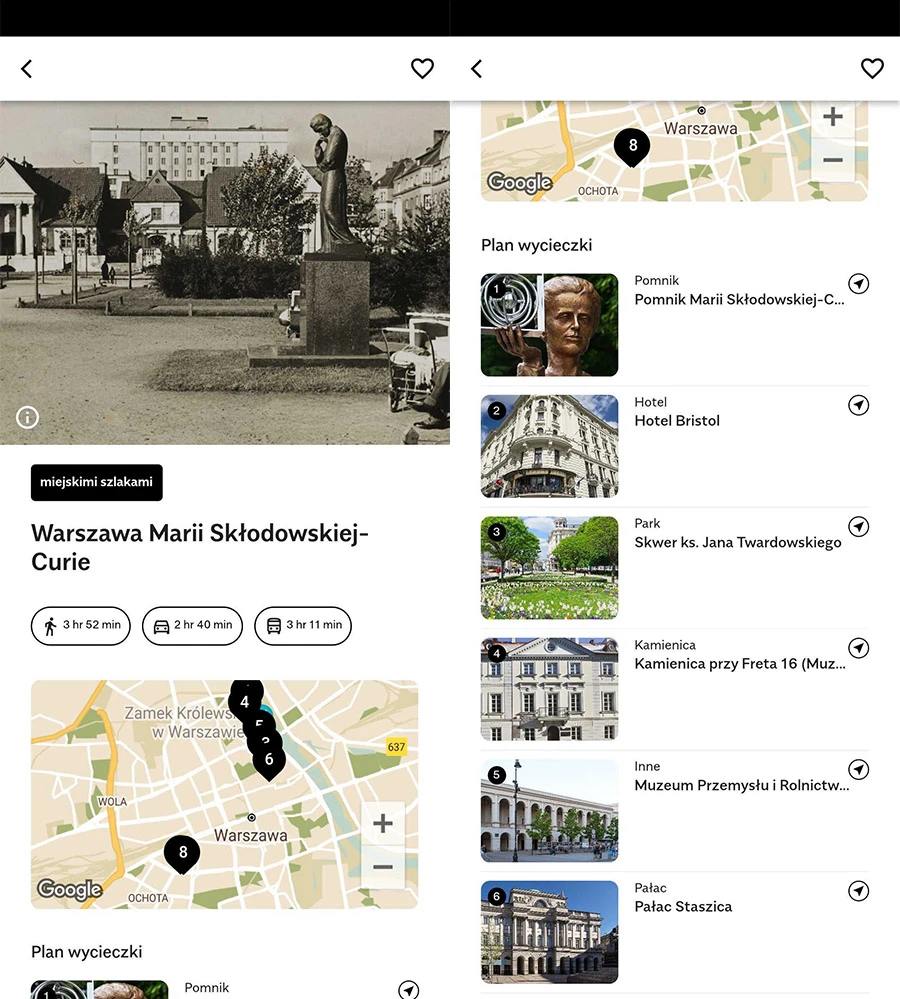Image resolution: width=900 pixels, height=999 pixels.
Task: Select the walking 3 hr 52 min option
Action: click(x=82, y=625)
